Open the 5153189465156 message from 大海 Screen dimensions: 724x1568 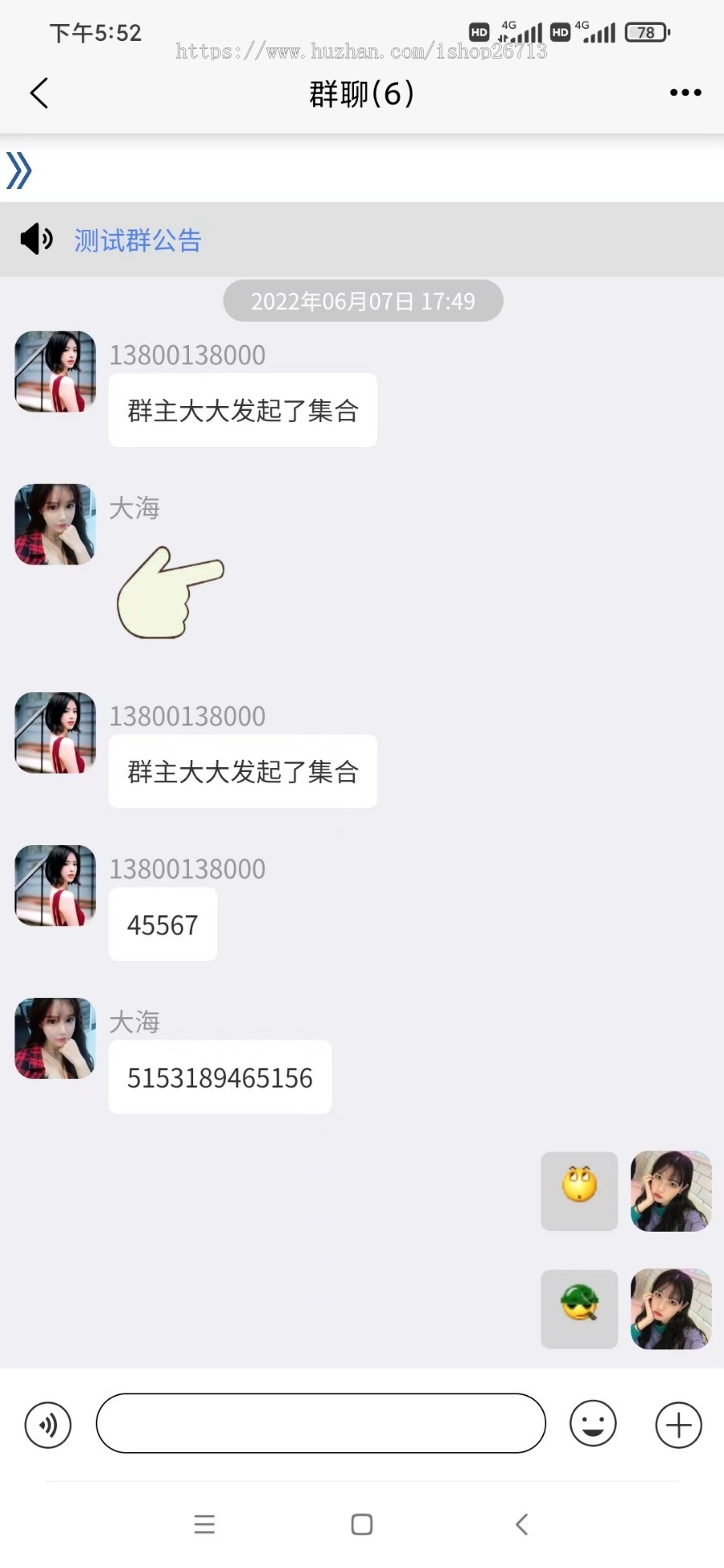pos(220,1077)
